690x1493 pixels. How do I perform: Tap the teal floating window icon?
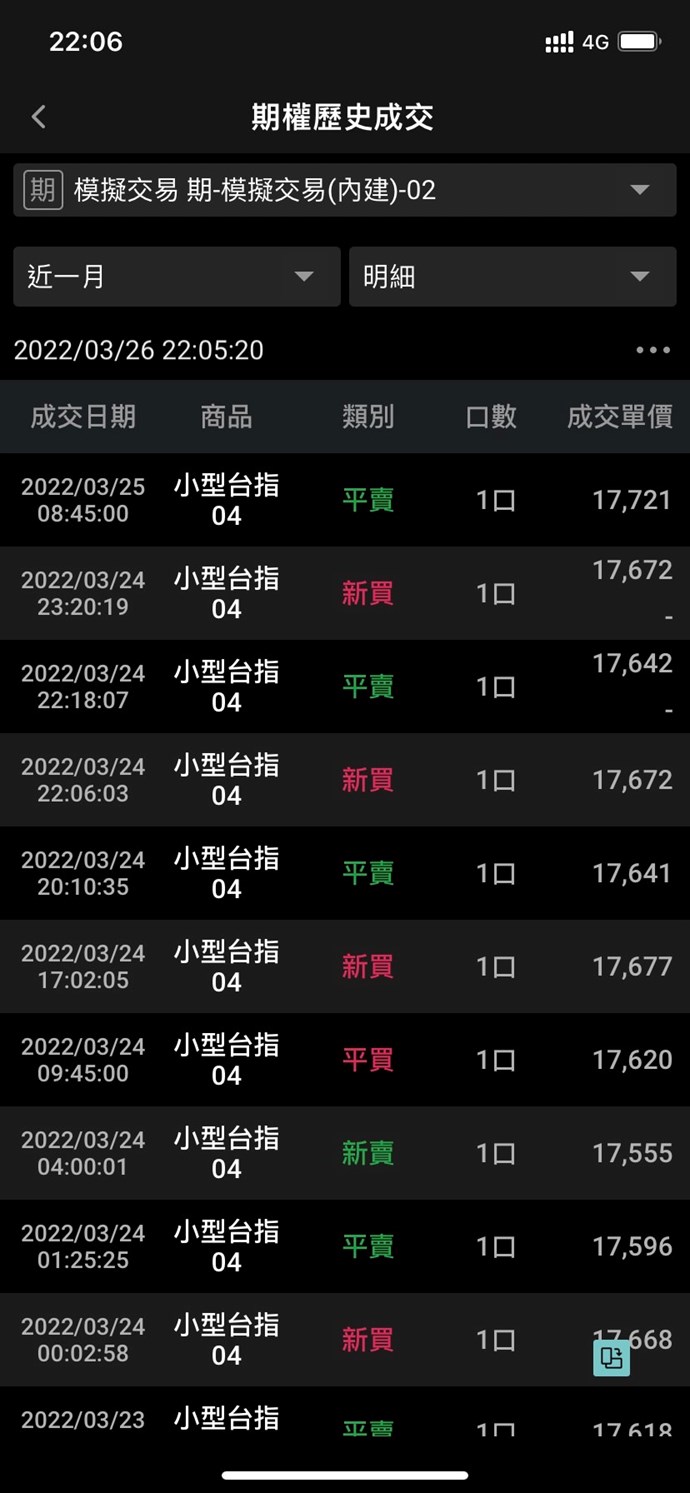coord(611,1358)
